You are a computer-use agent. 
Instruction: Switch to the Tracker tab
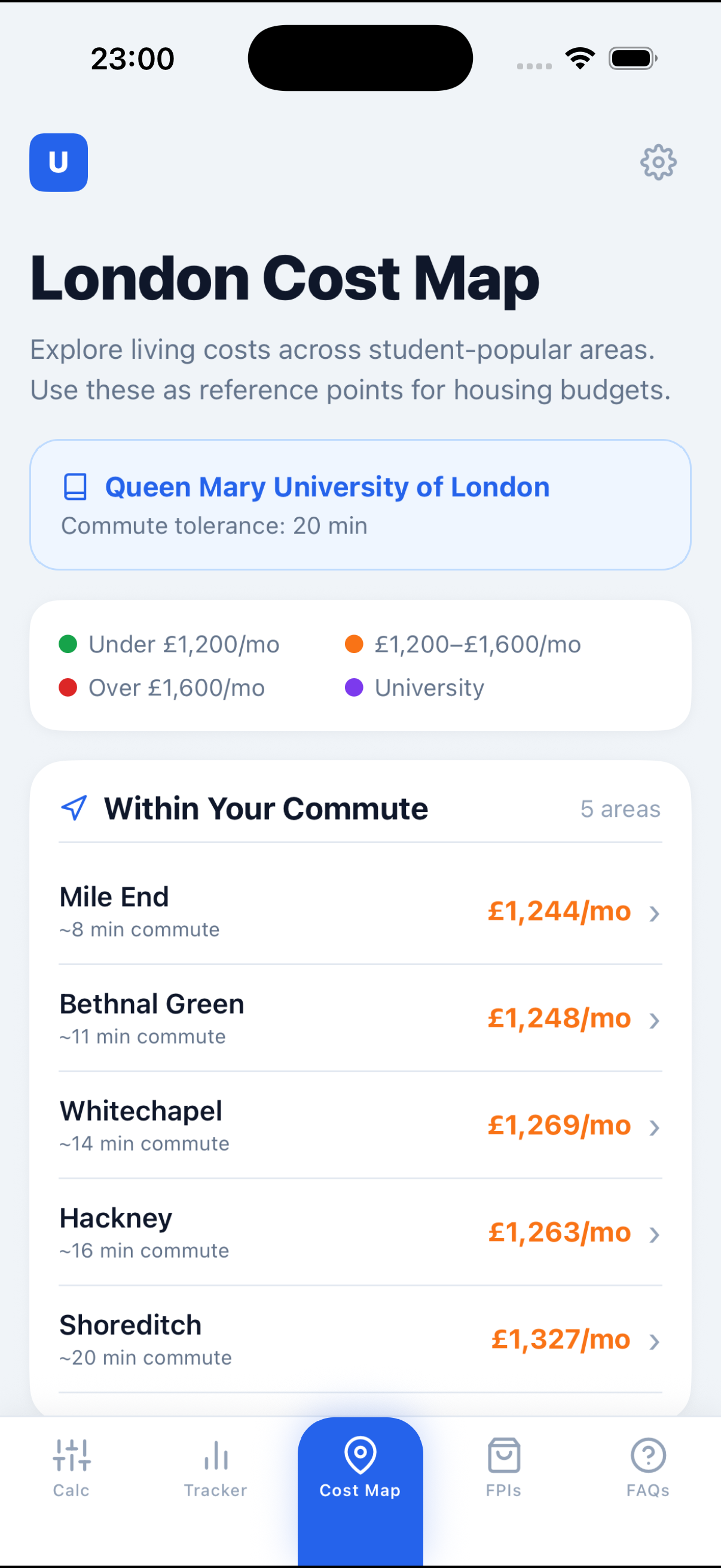point(216,1473)
